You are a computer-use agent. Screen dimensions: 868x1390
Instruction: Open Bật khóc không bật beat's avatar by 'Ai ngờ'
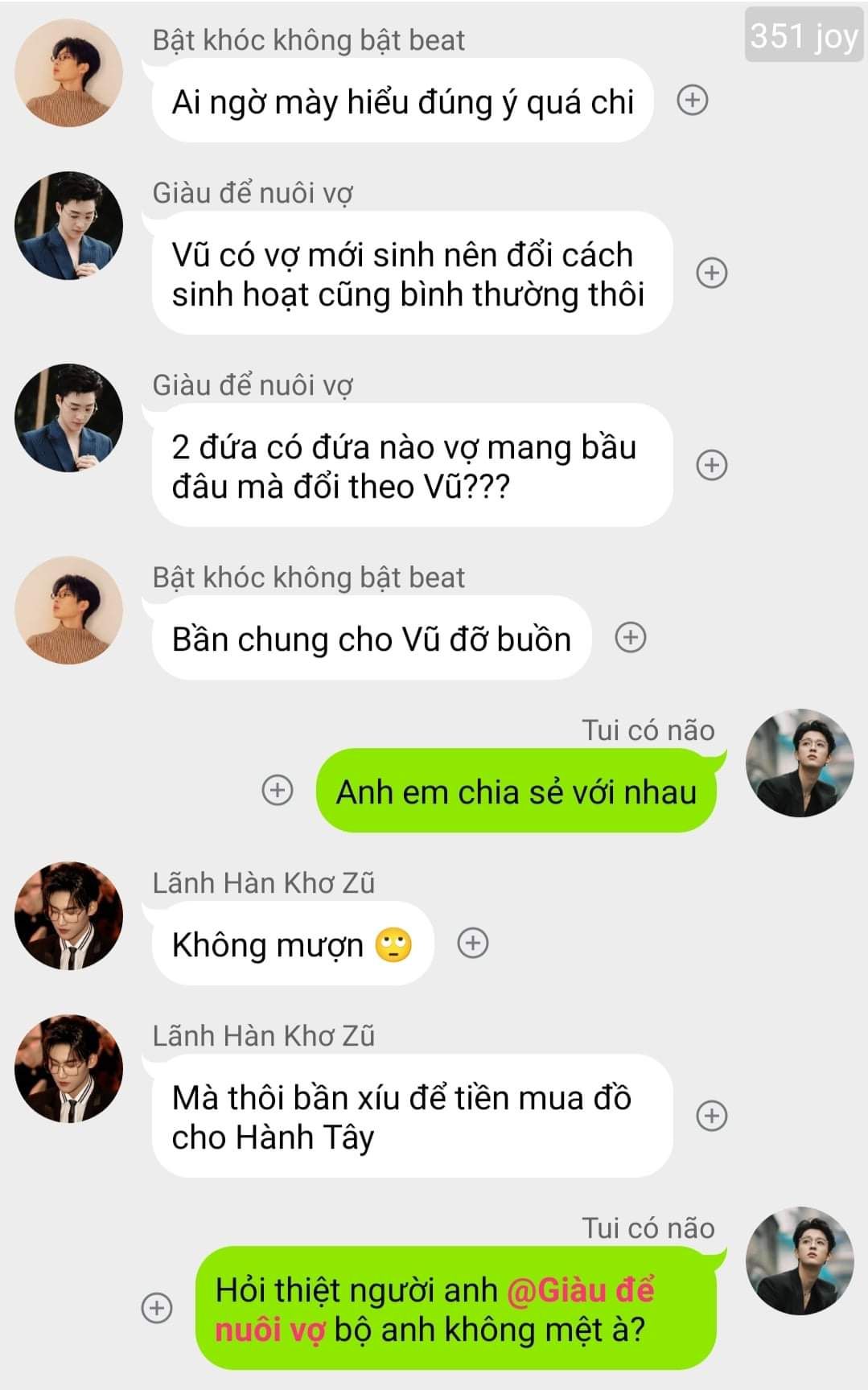(x=69, y=73)
